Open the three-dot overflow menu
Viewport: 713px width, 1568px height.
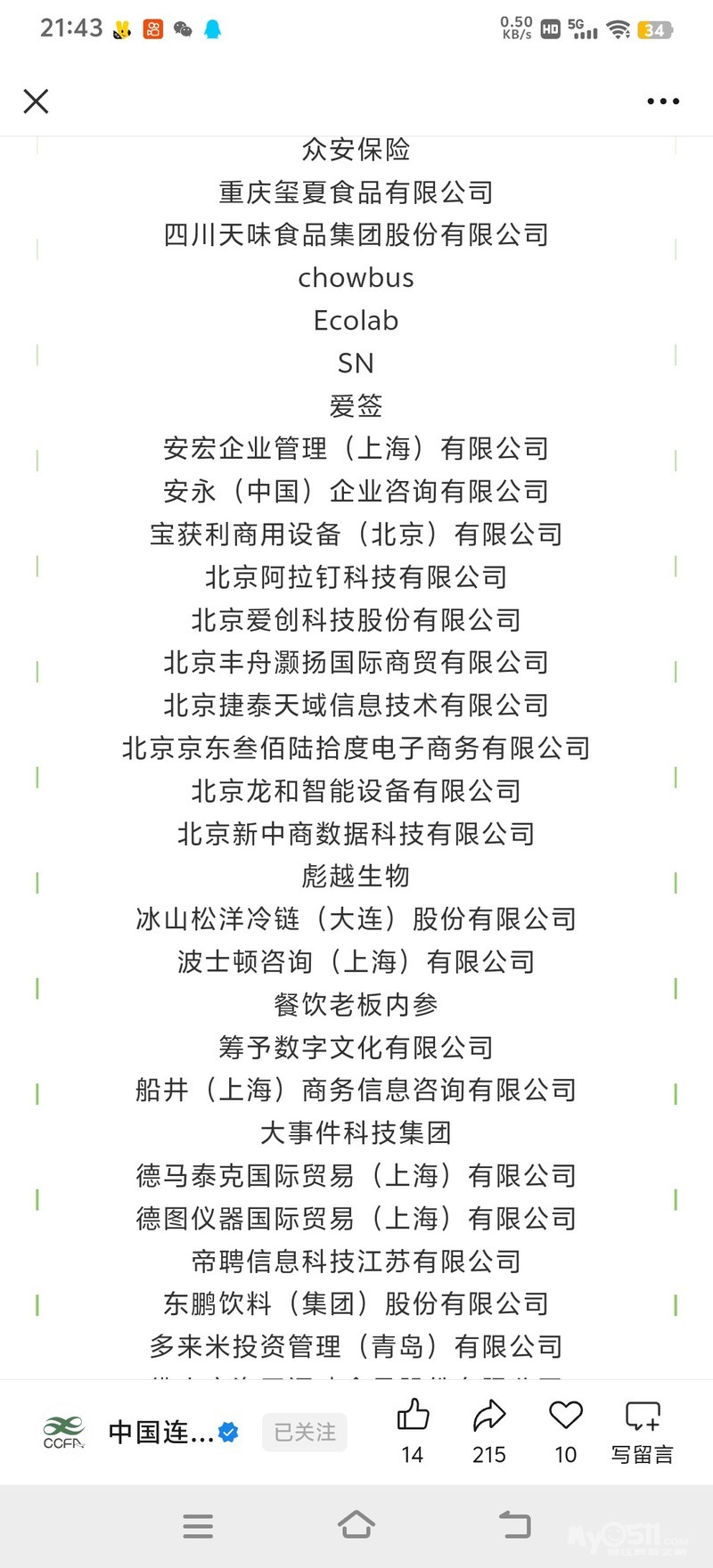point(663,102)
